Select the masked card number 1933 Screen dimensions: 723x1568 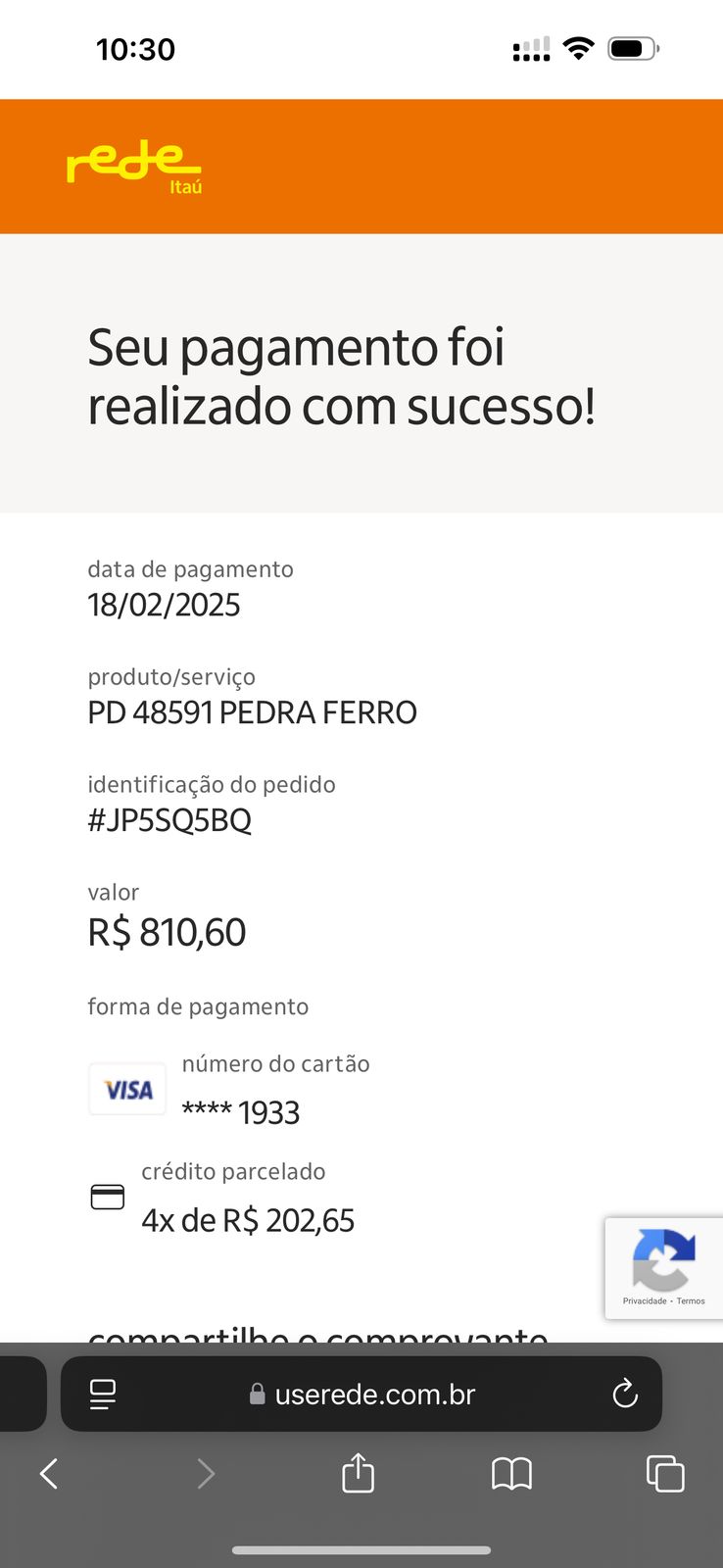(241, 1111)
